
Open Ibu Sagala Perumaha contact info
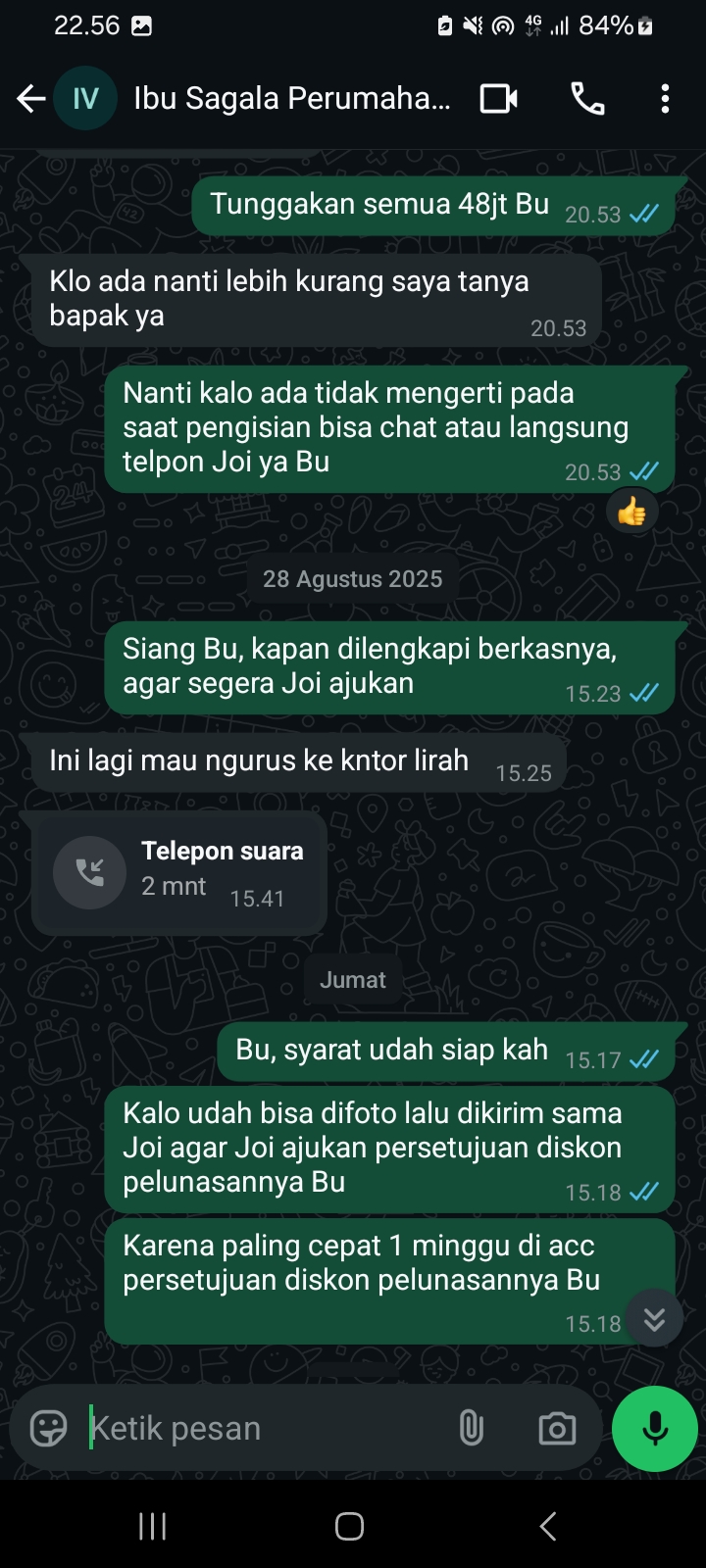[x=291, y=98]
